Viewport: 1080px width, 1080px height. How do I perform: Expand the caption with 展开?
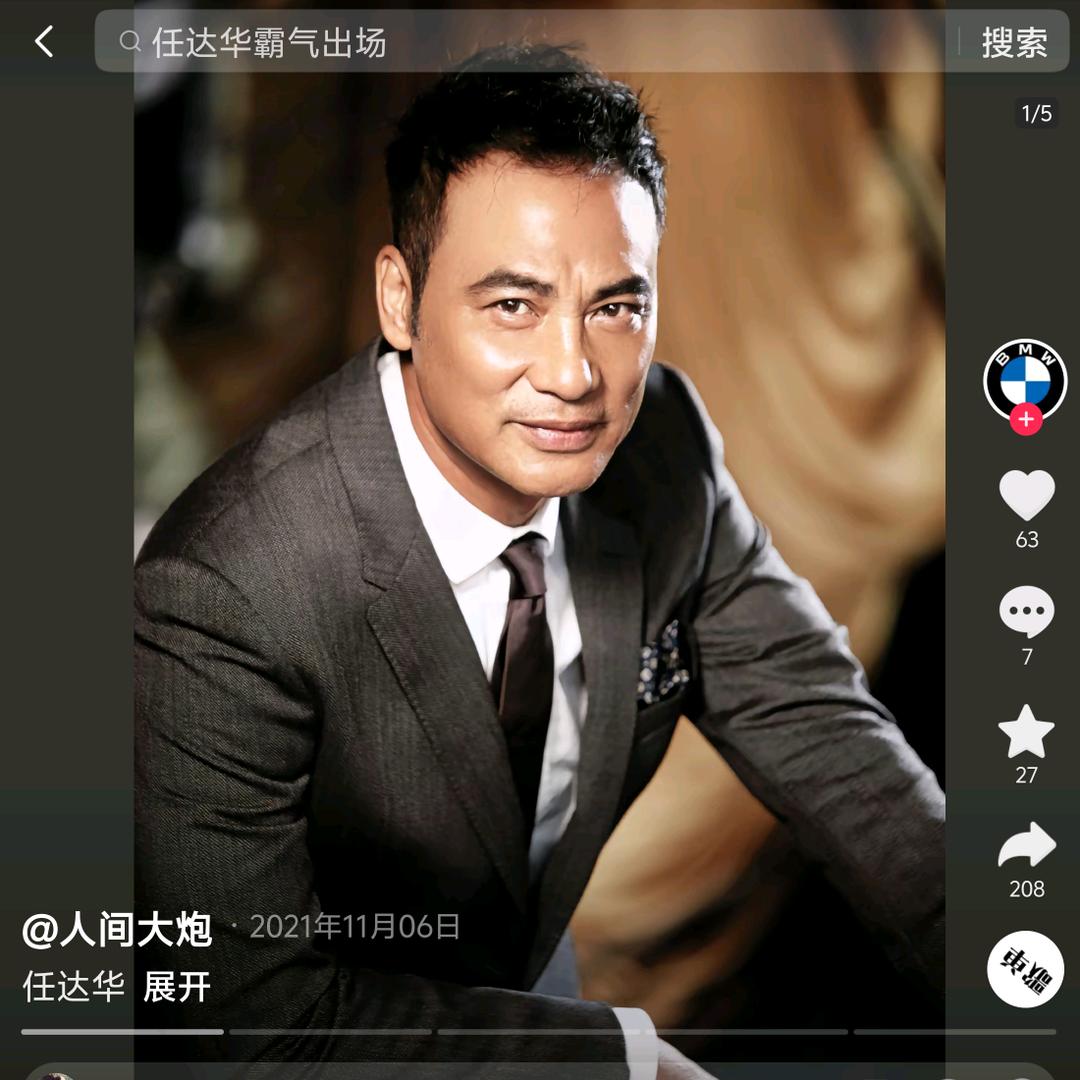(x=177, y=987)
